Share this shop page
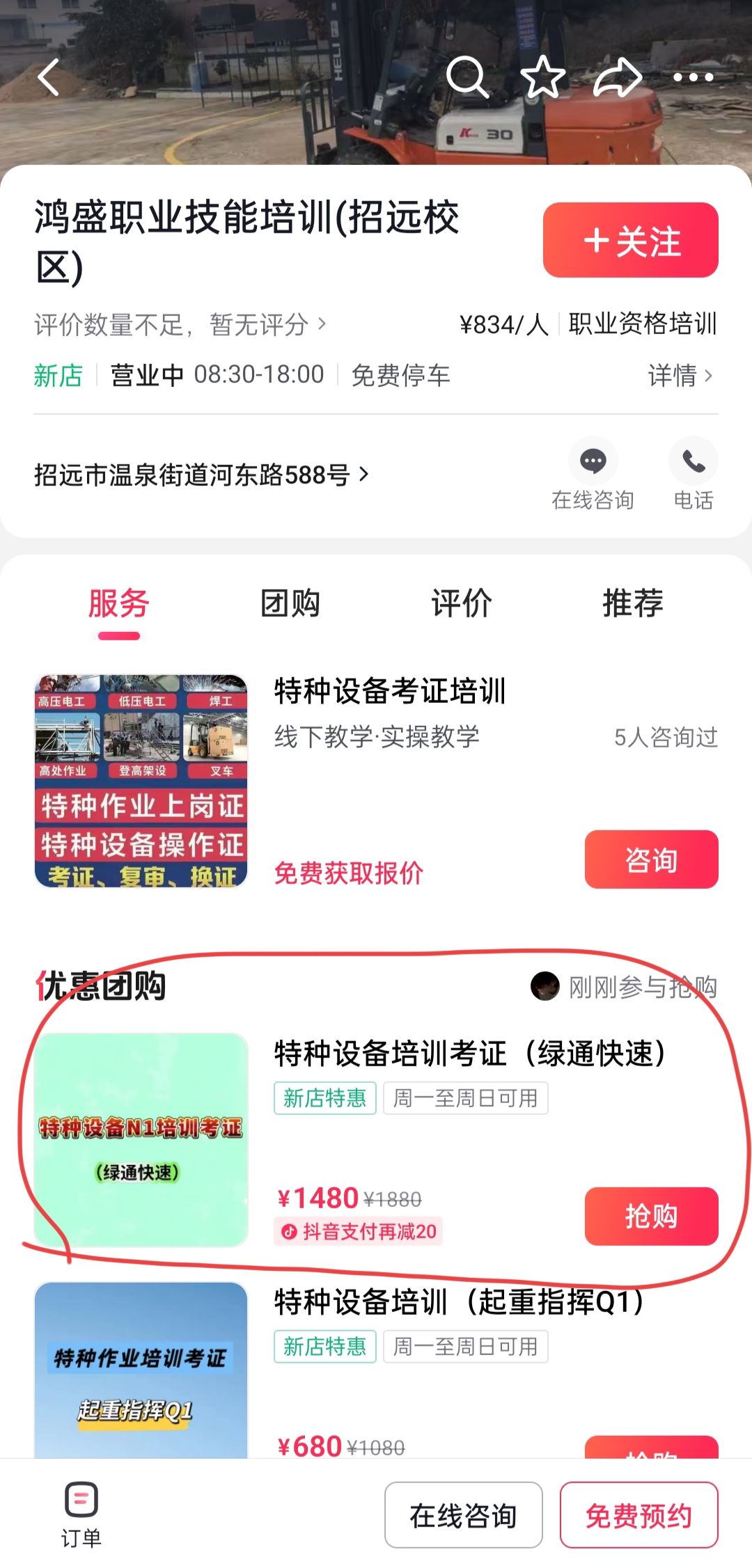Screen dimensions: 752x1568 [618, 77]
